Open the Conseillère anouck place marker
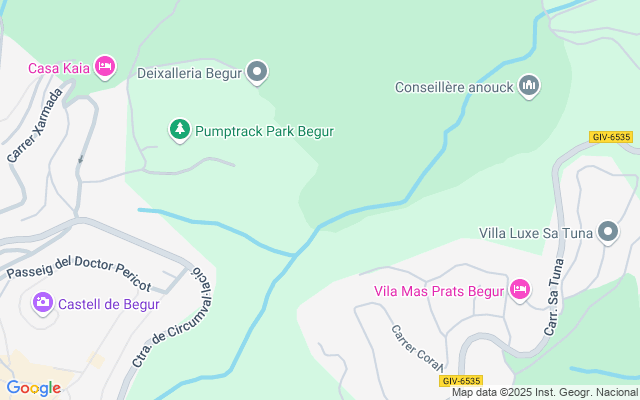This screenshot has width=640, height=400. click(530, 87)
